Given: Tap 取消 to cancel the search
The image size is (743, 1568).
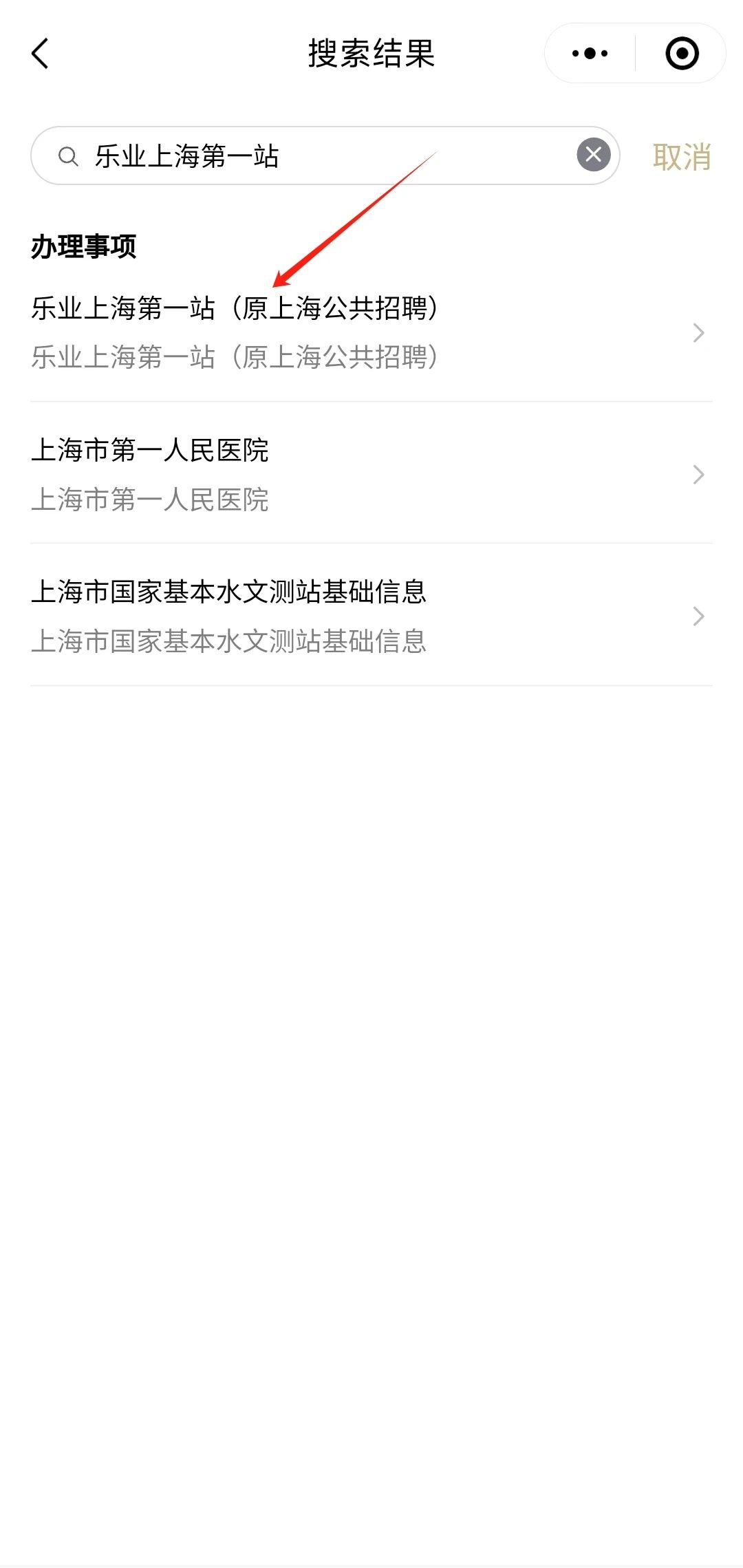Looking at the screenshot, I should tap(681, 157).
